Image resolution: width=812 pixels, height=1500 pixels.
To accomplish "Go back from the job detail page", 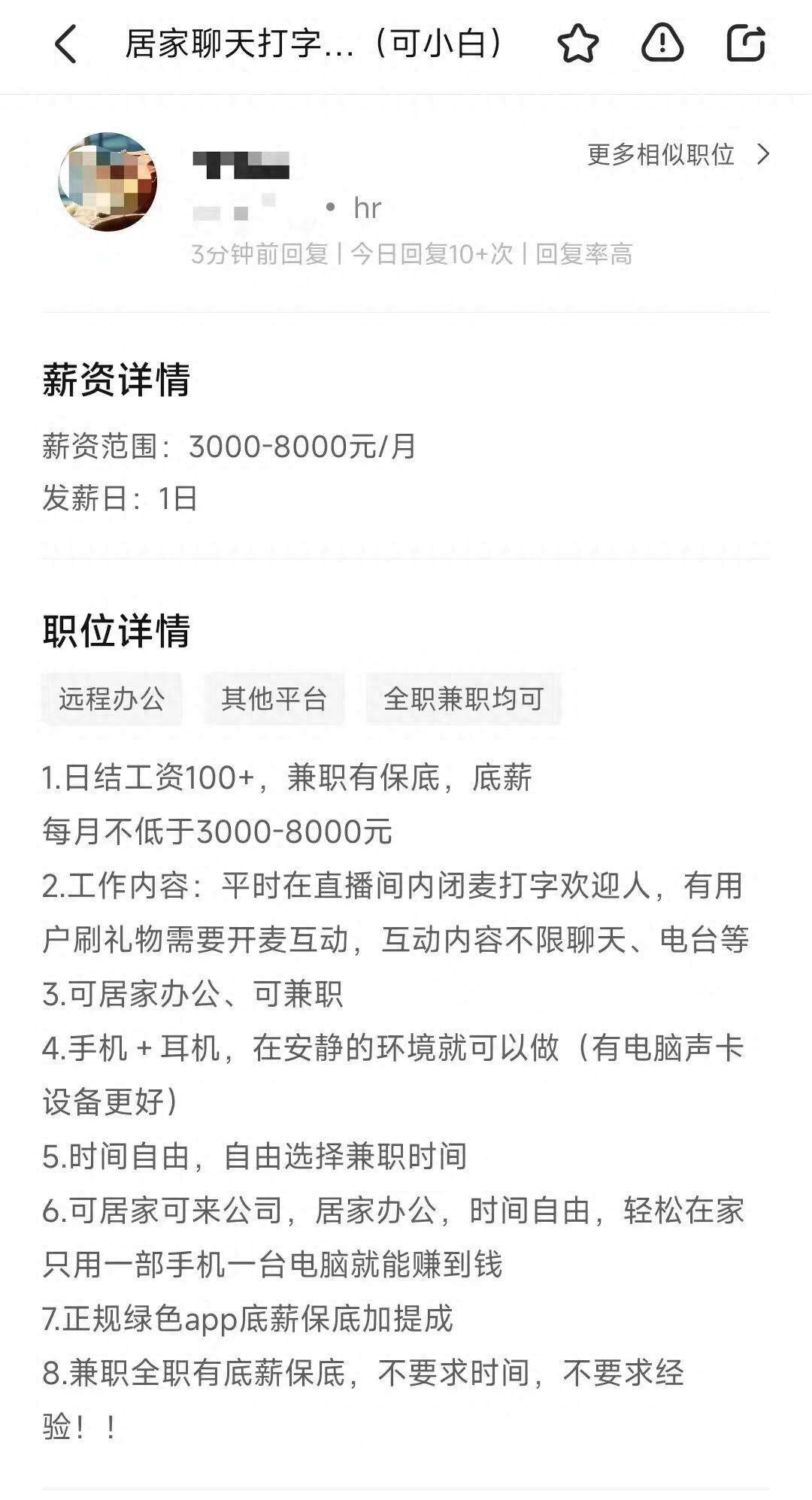I will [66, 44].
